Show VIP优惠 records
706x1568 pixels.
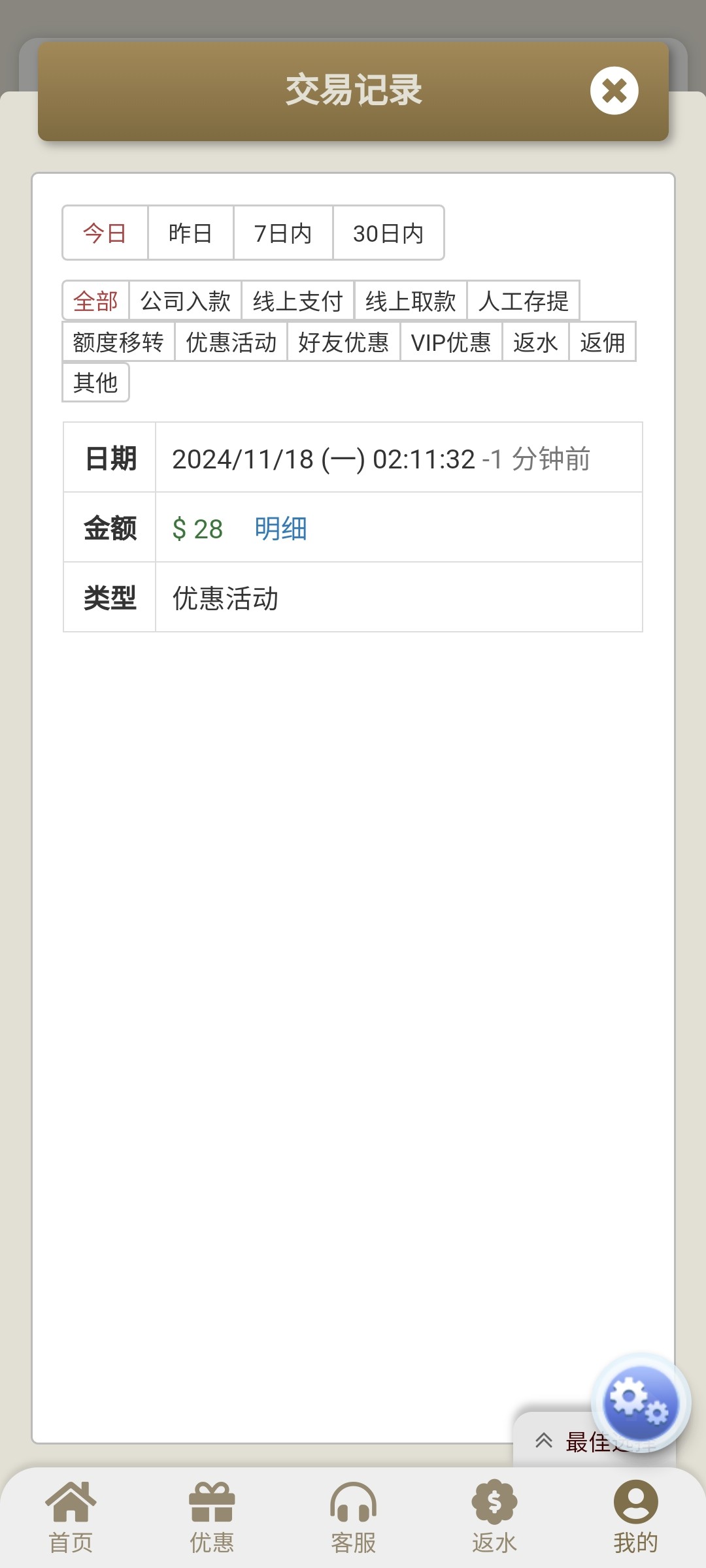(451, 341)
